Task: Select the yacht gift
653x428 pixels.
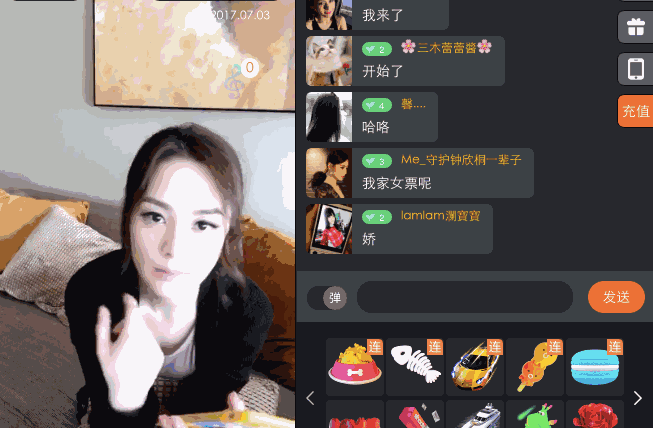Action: 475,415
